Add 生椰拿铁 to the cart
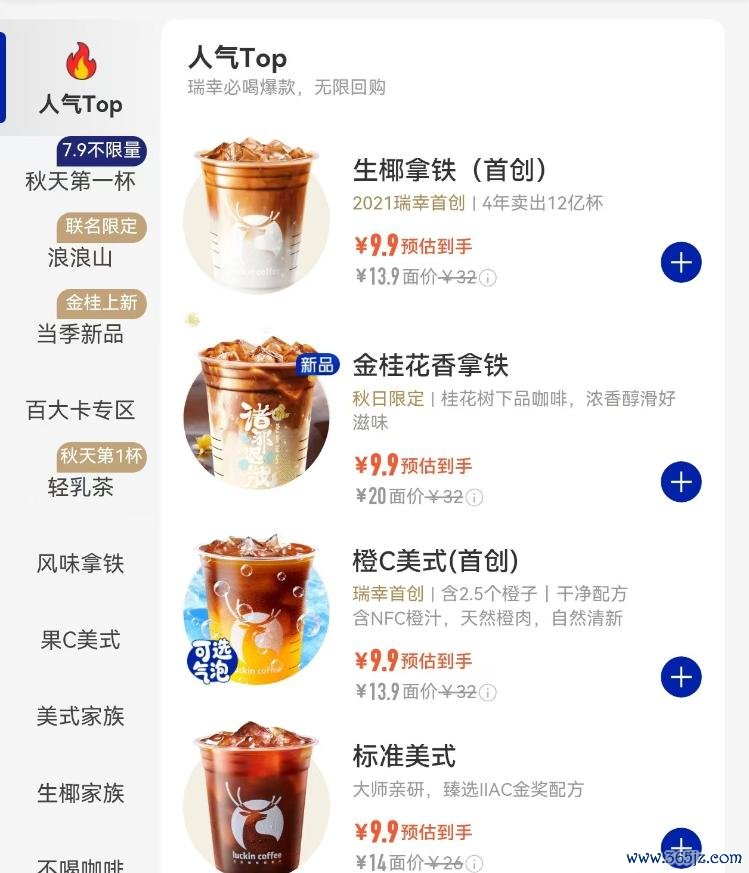The height and width of the screenshot is (873, 749). point(681,263)
